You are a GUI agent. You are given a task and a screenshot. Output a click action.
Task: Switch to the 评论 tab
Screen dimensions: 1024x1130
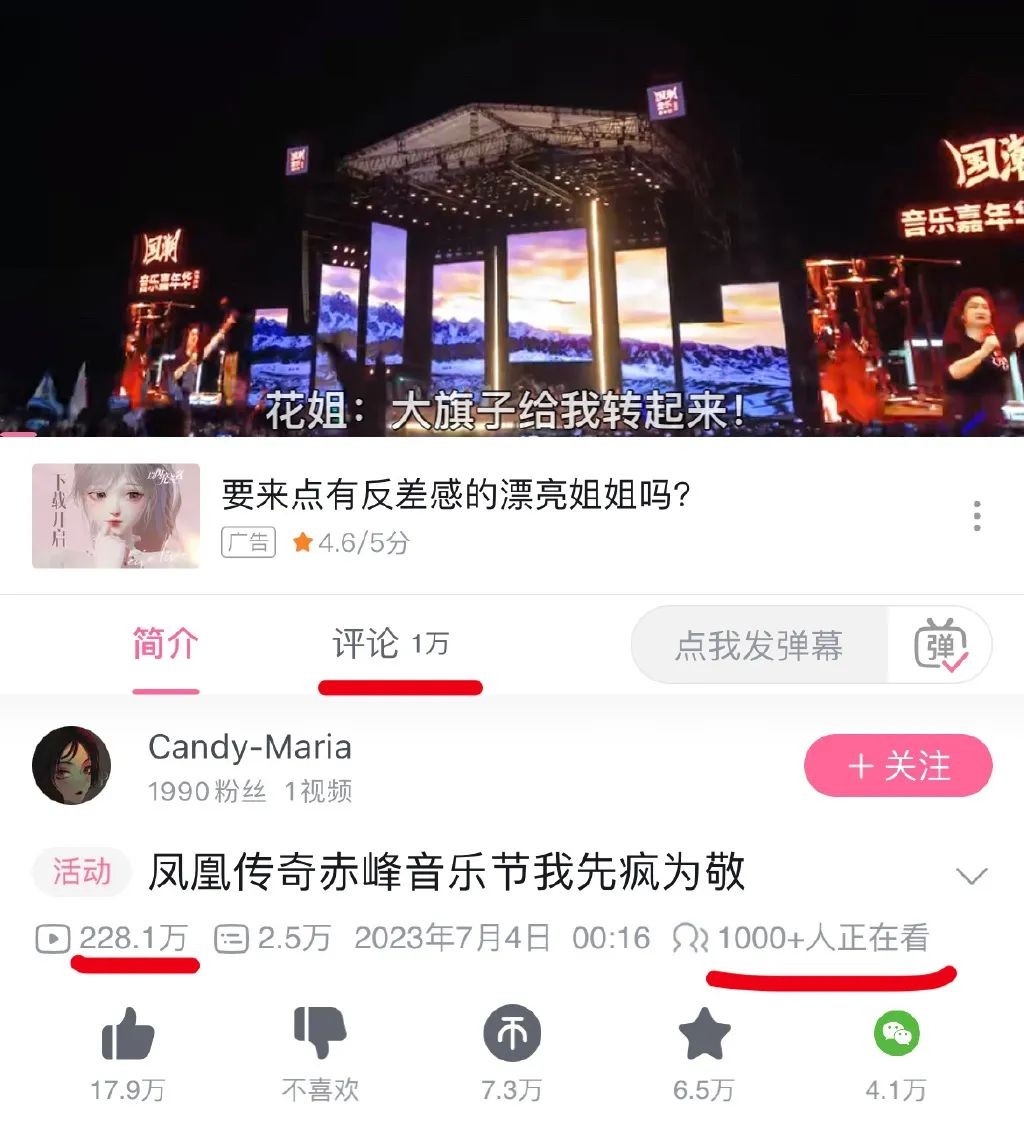[x=390, y=645]
